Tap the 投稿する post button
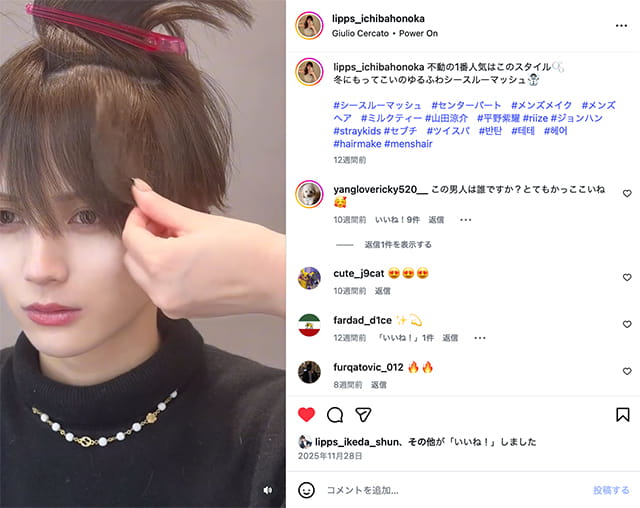The image size is (640, 508). (611, 490)
